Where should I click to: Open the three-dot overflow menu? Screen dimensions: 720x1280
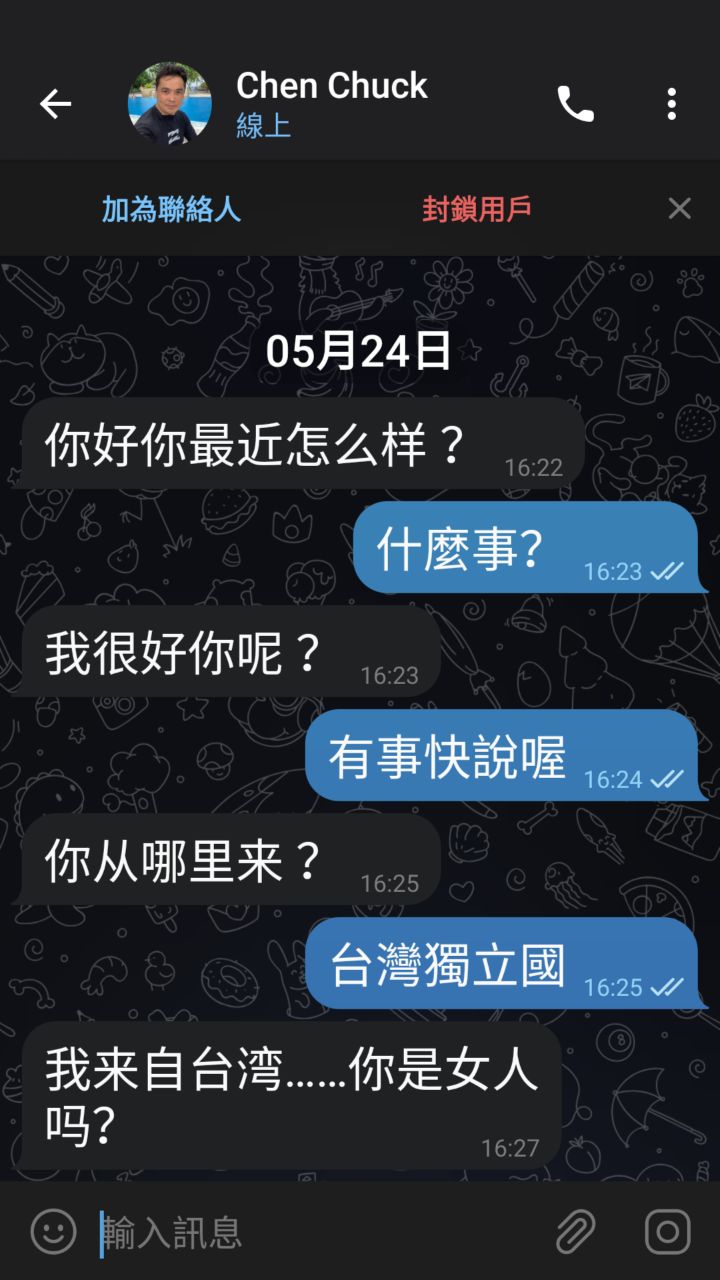tap(671, 103)
